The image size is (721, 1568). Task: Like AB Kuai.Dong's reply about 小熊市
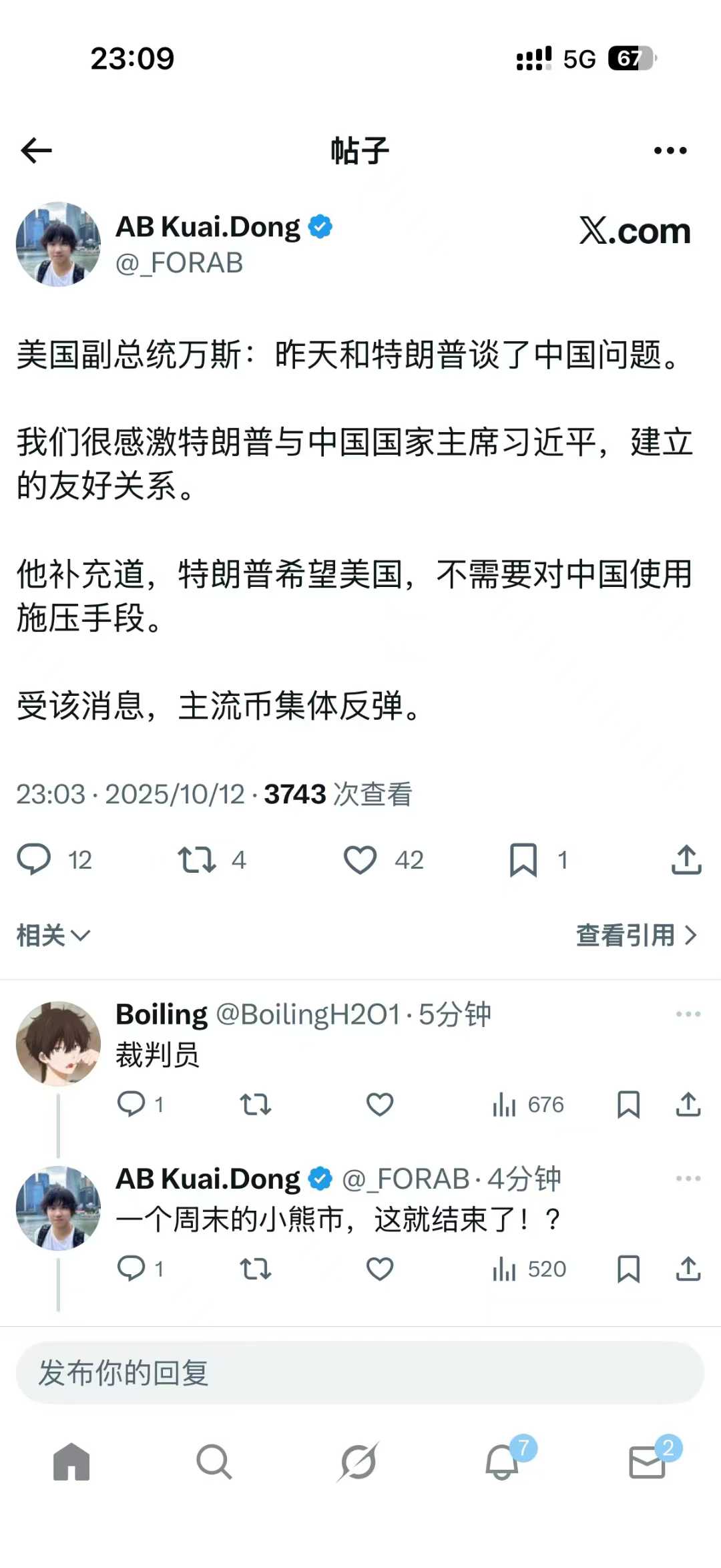coord(380,1269)
